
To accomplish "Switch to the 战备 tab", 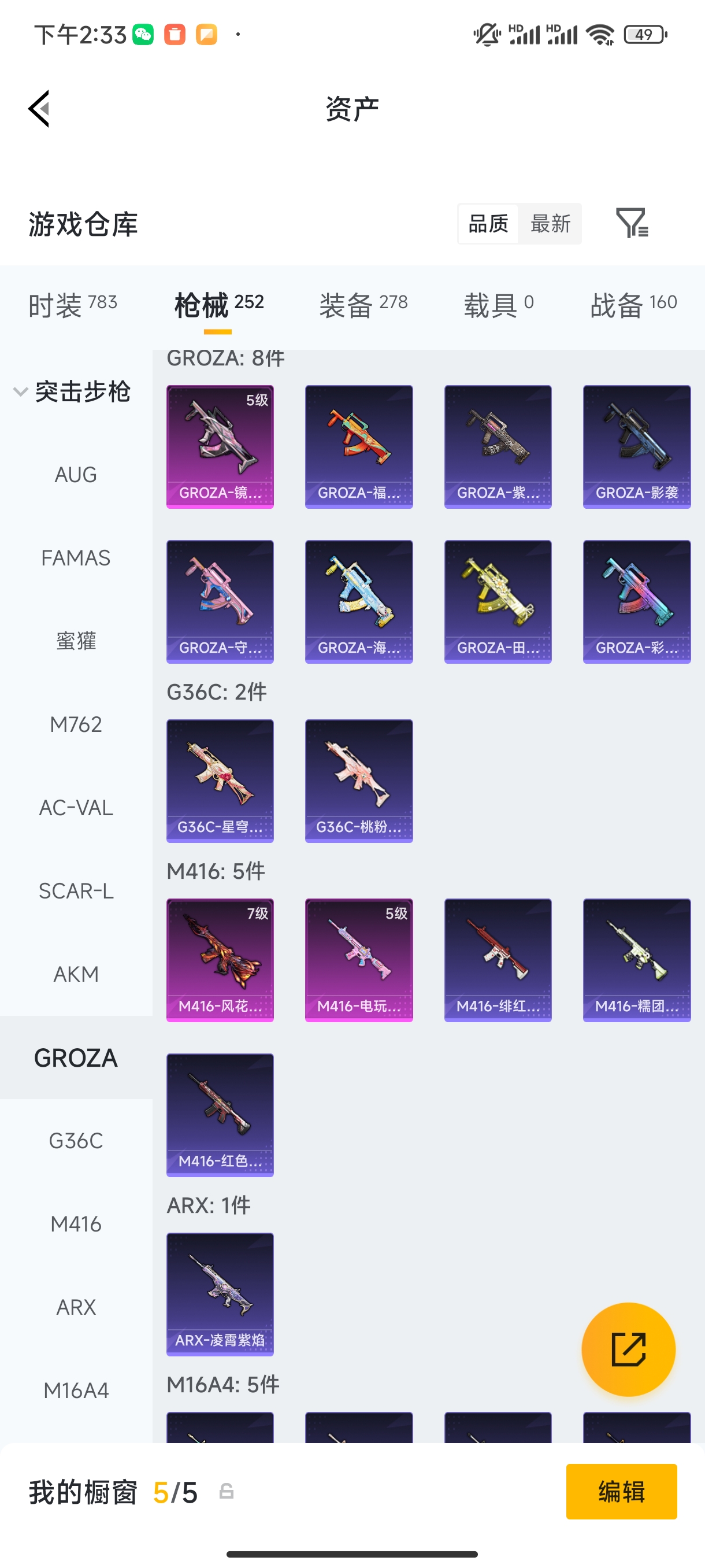I will (633, 304).
